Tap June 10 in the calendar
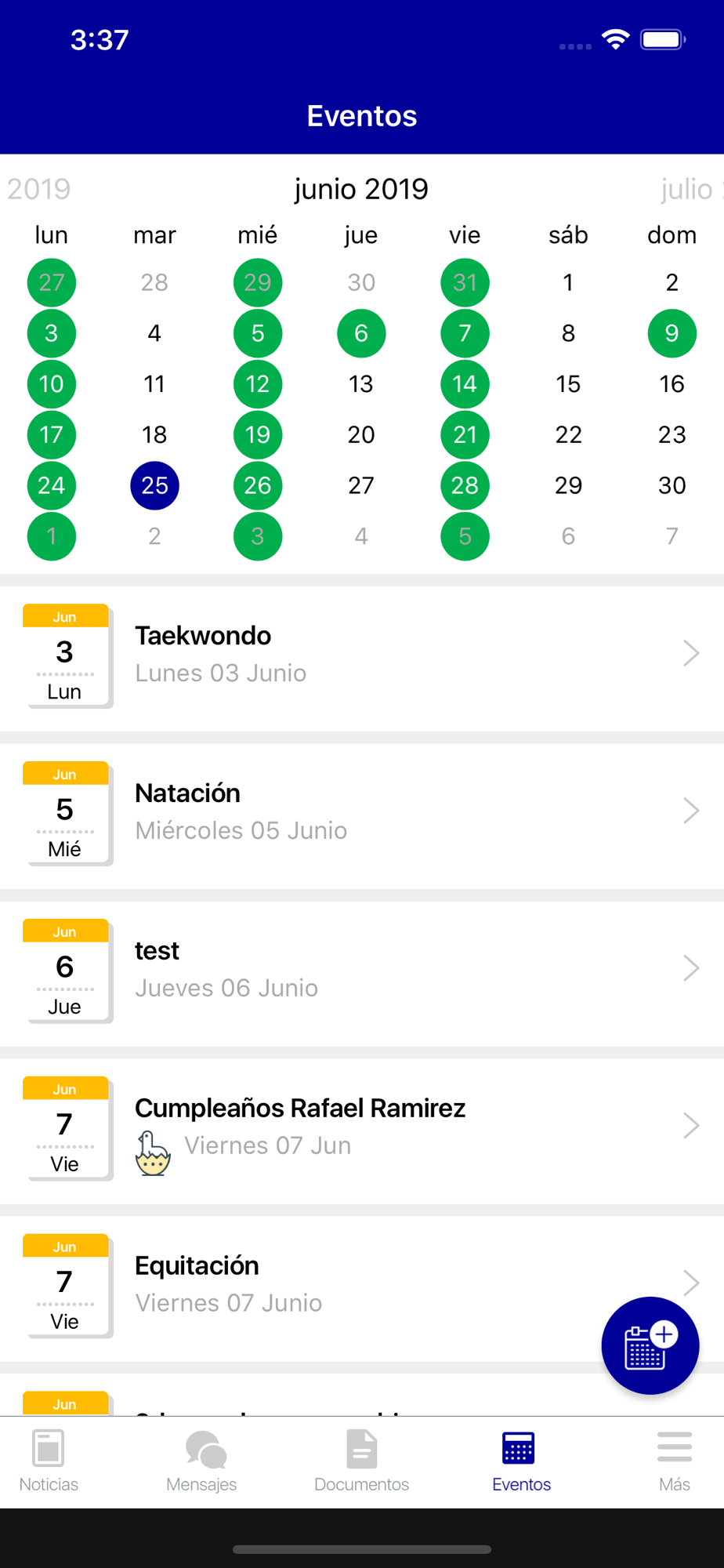724x1568 pixels. coord(52,384)
